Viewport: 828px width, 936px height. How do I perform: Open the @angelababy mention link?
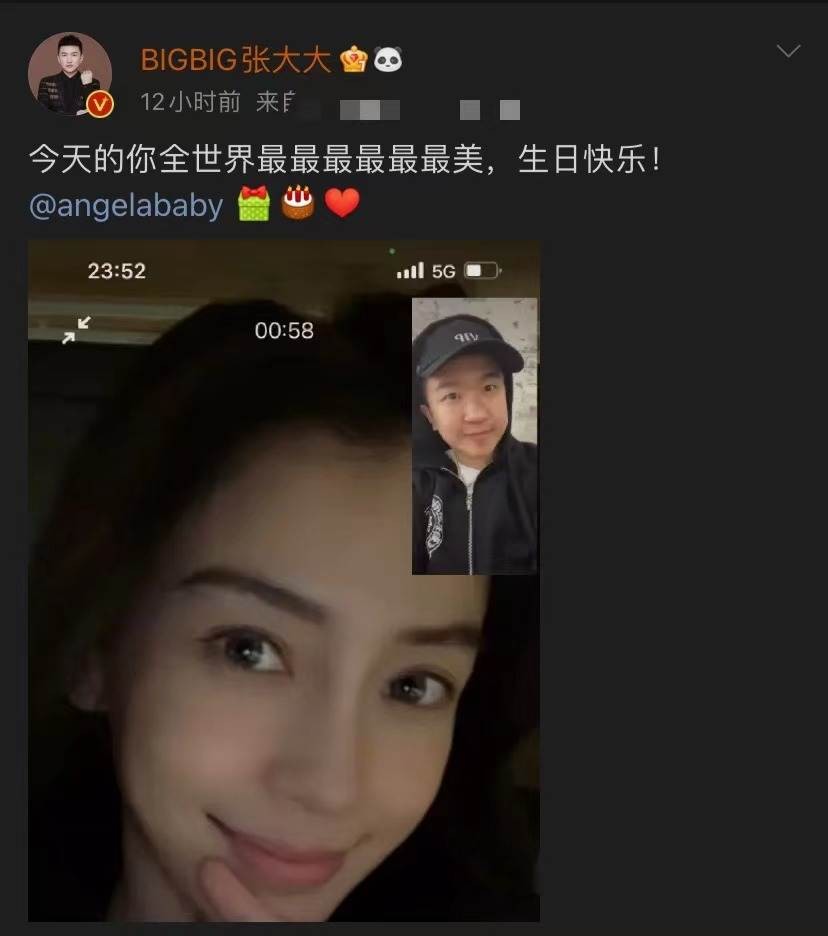(126, 205)
